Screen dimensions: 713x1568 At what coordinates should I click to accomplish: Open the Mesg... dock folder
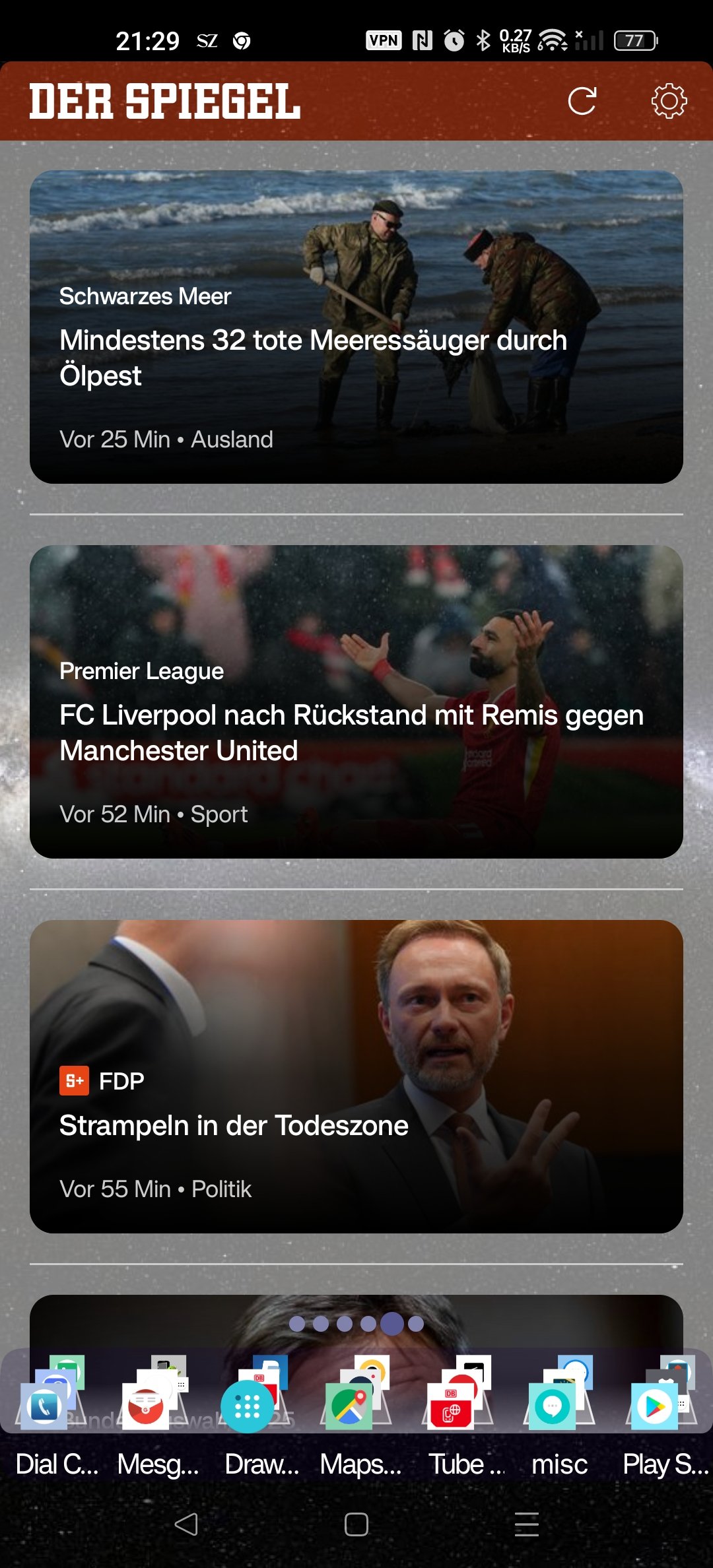pos(146,1405)
